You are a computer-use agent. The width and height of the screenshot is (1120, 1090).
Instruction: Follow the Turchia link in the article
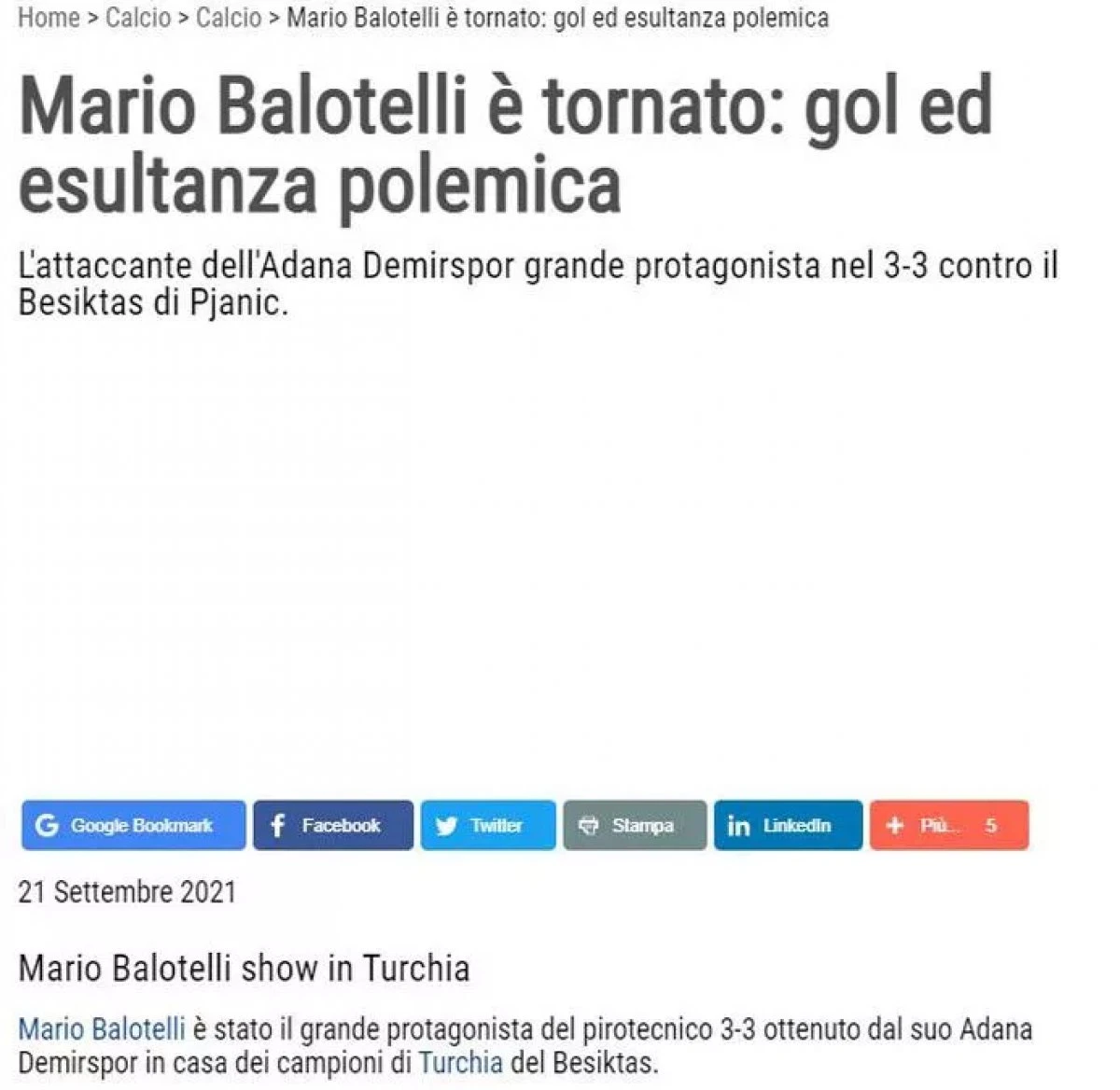pyautogui.click(x=460, y=1062)
